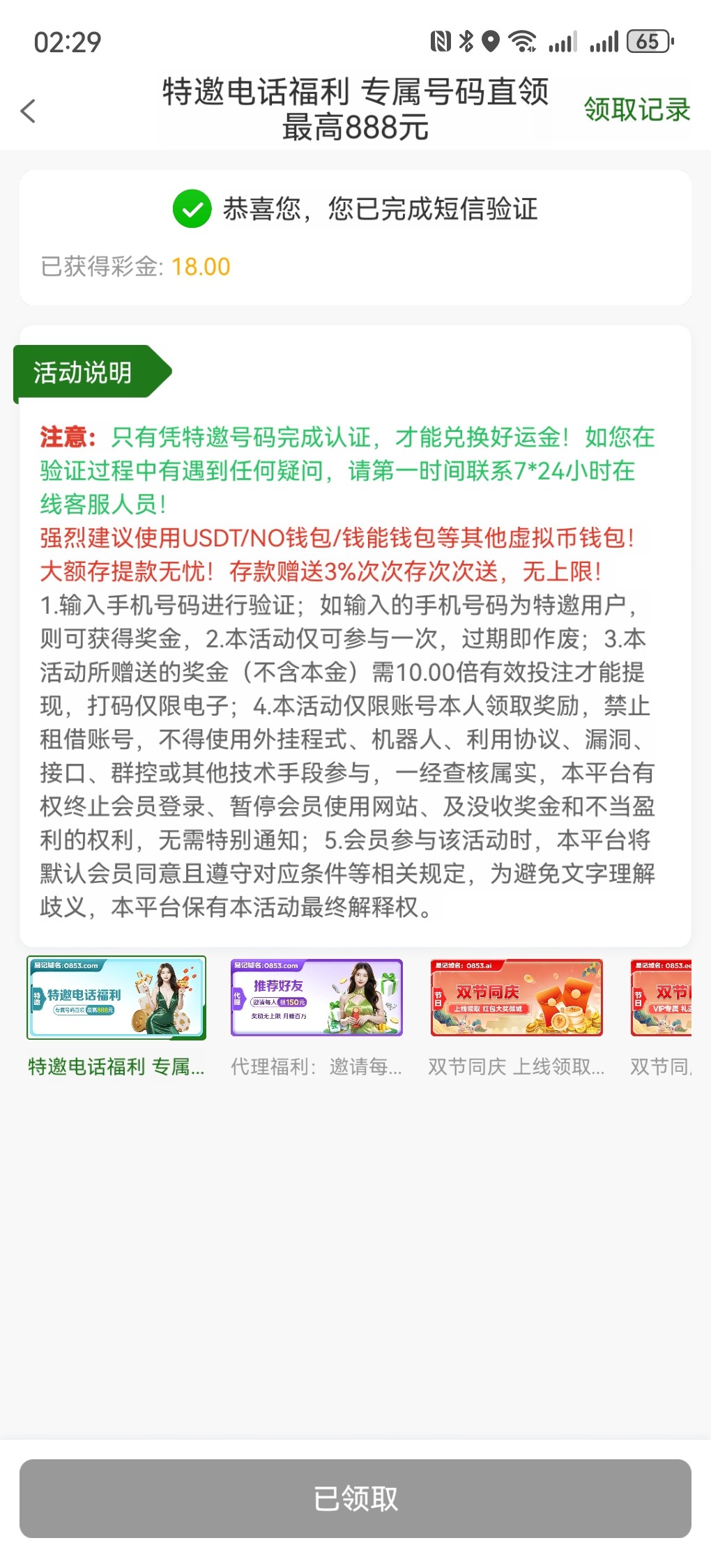Select the red 双节同庆 banner thumbnail
This screenshot has width=711, height=1568.
pos(515,998)
